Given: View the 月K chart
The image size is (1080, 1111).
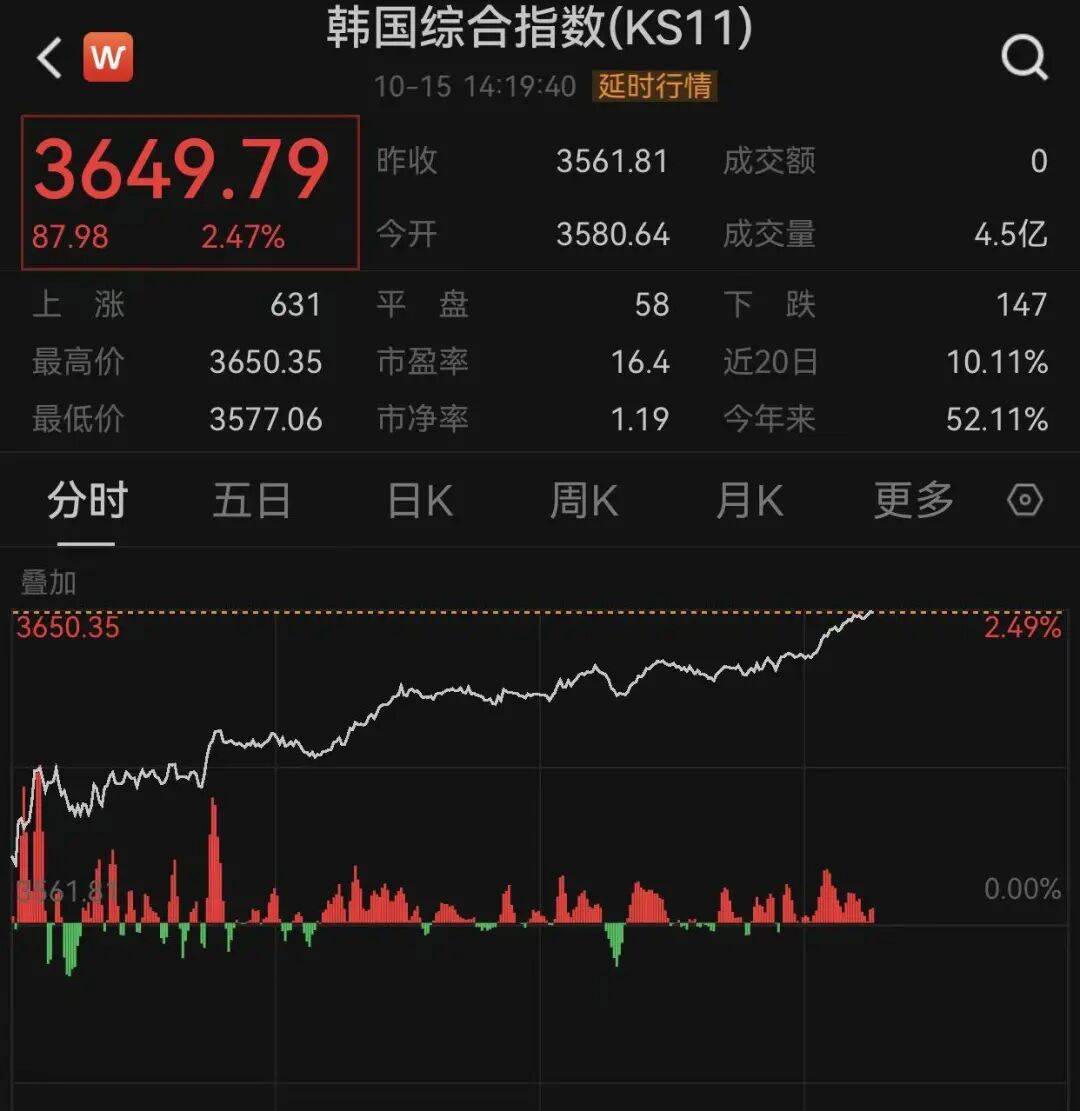Looking at the screenshot, I should [749, 500].
